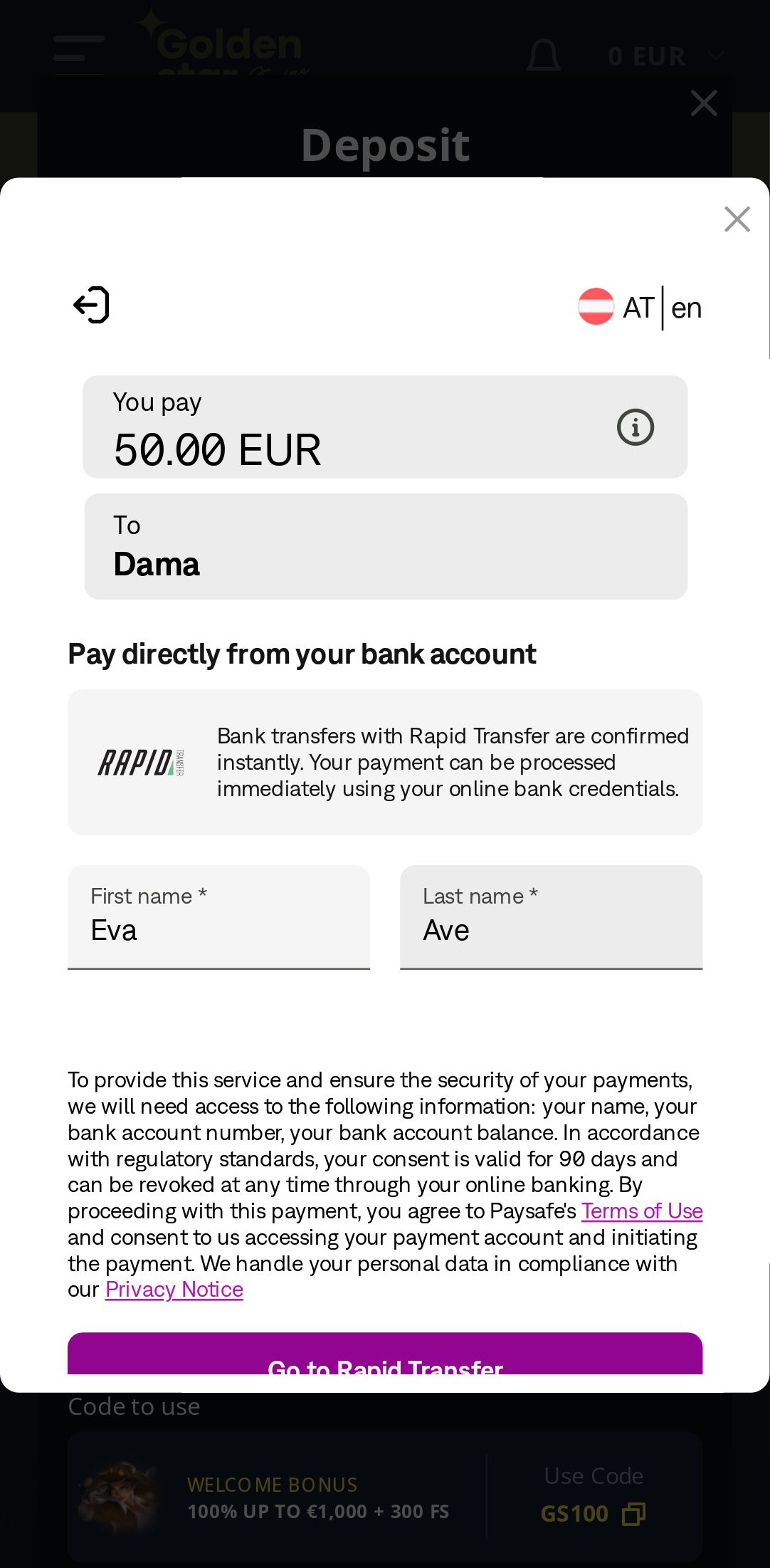Tap the exit arrow icon

click(92, 305)
